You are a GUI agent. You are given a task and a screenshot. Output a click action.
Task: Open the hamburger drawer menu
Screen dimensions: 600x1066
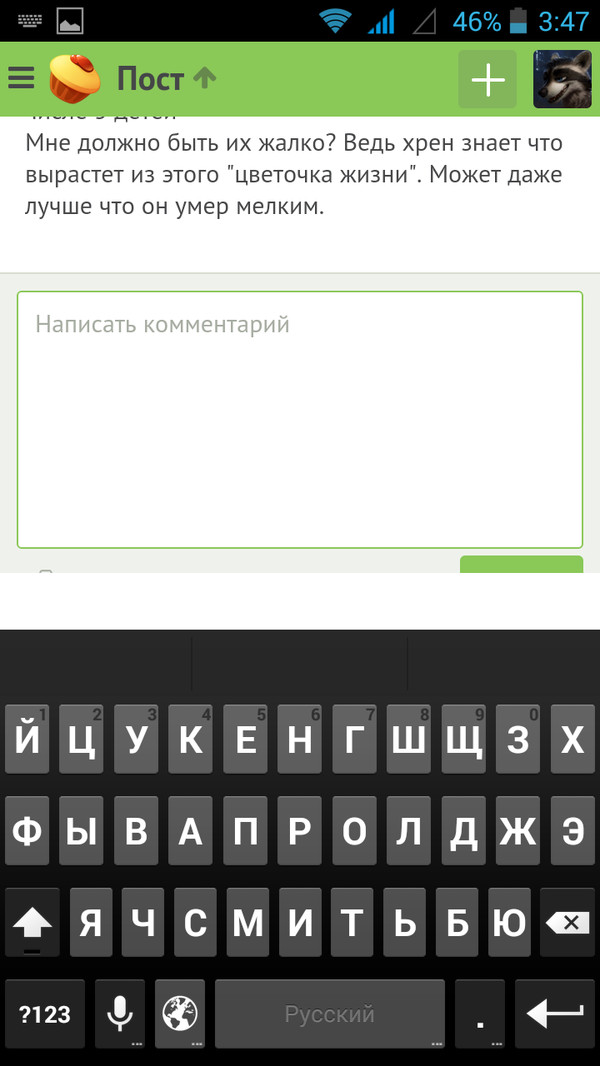(21, 78)
